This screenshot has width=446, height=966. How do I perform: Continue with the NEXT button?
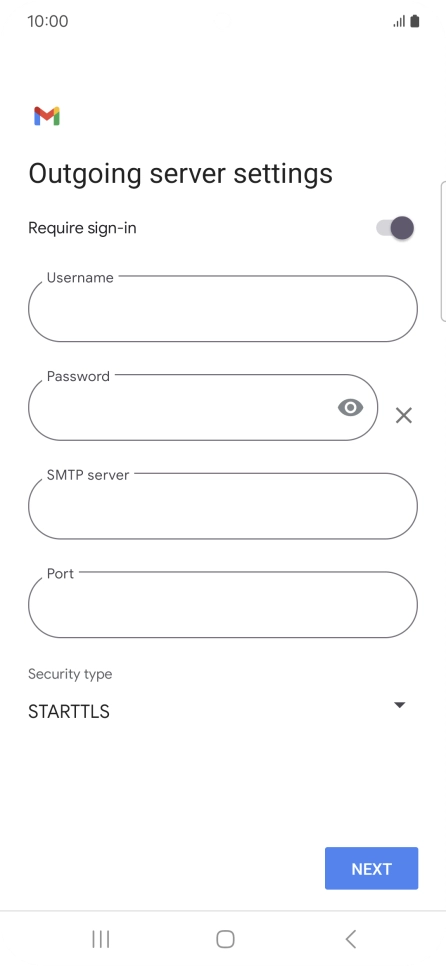click(x=371, y=868)
